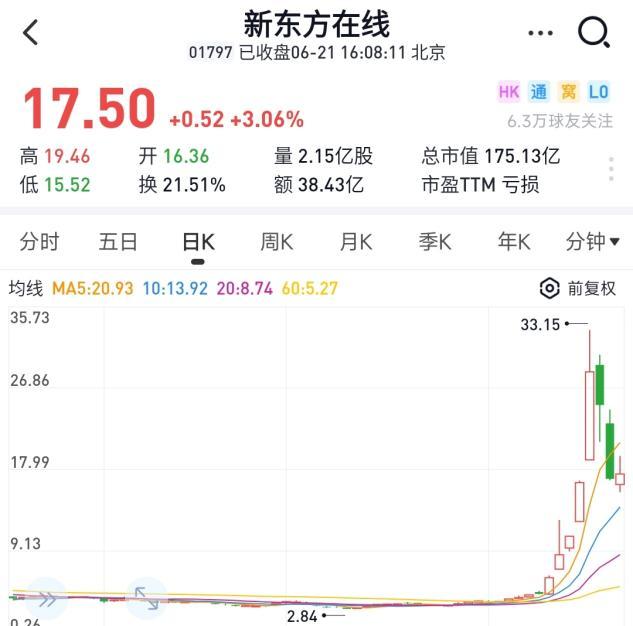Viewport: 633px width, 626px height.
Task: Select the 日K chart tab
Action: tap(198, 242)
